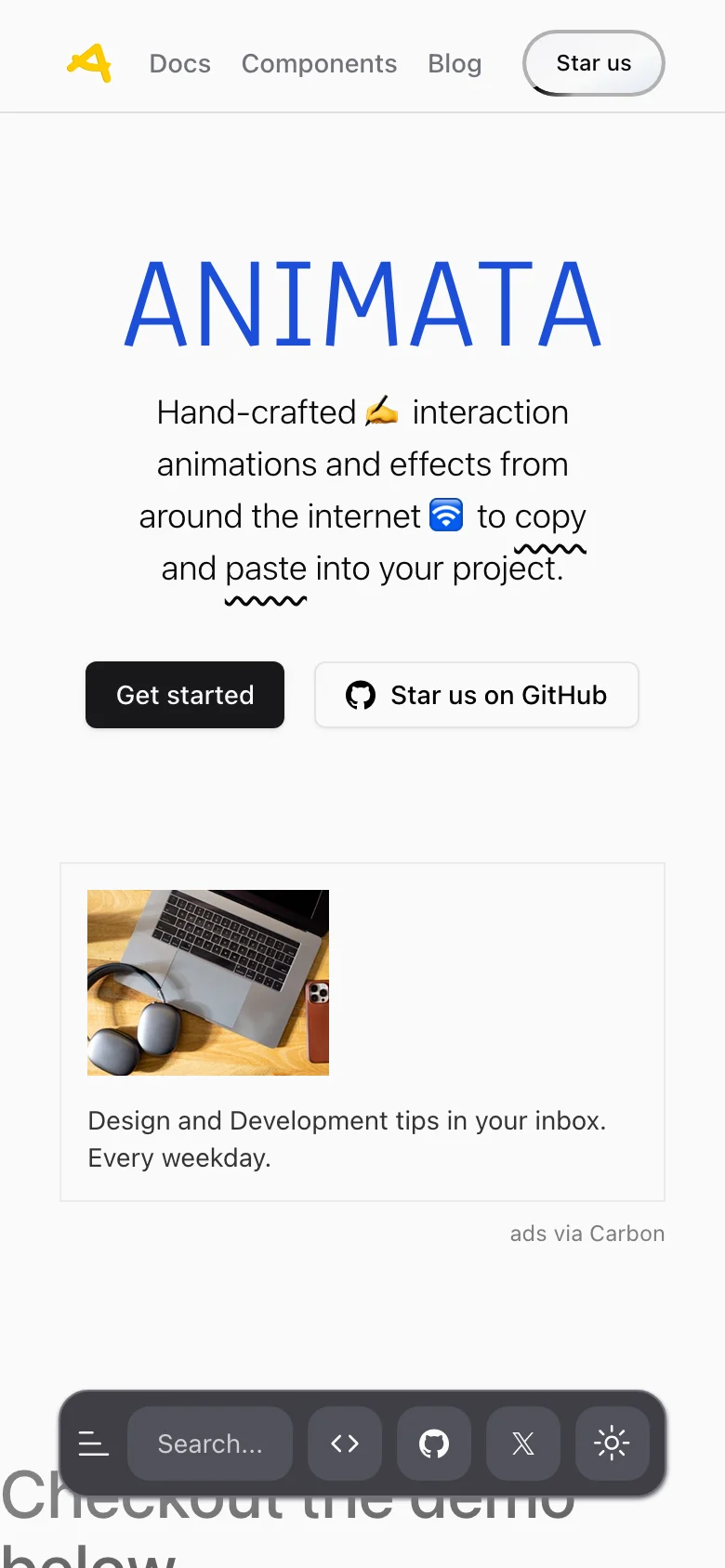Visit X using the dock X icon
The height and width of the screenshot is (1568, 725).
(522, 1443)
